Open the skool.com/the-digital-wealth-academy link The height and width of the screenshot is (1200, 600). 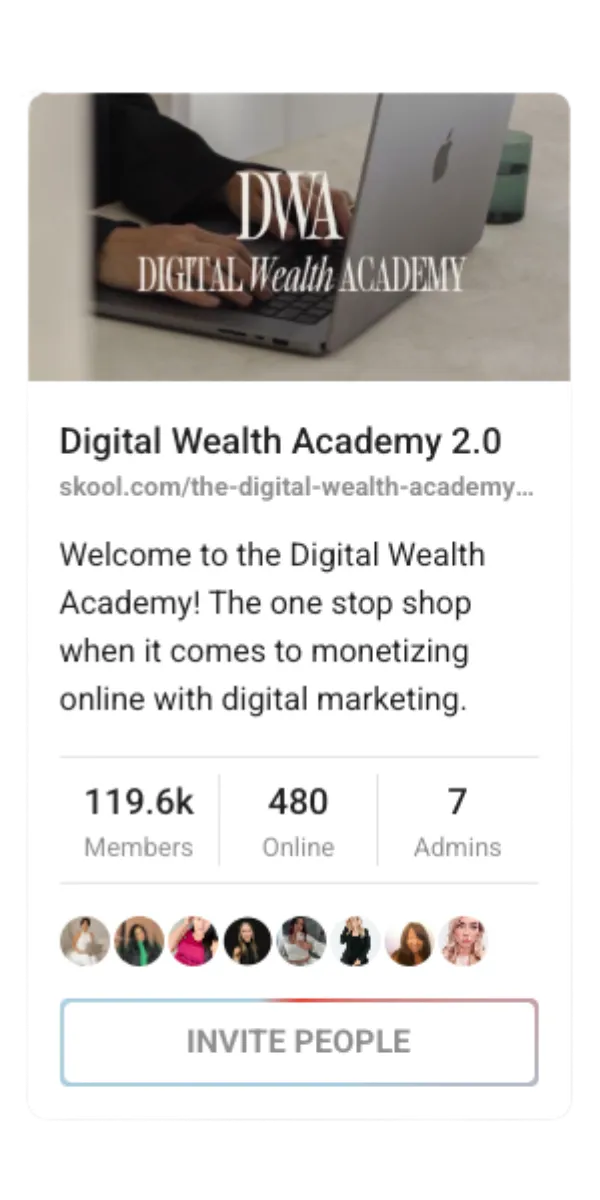coord(296,489)
